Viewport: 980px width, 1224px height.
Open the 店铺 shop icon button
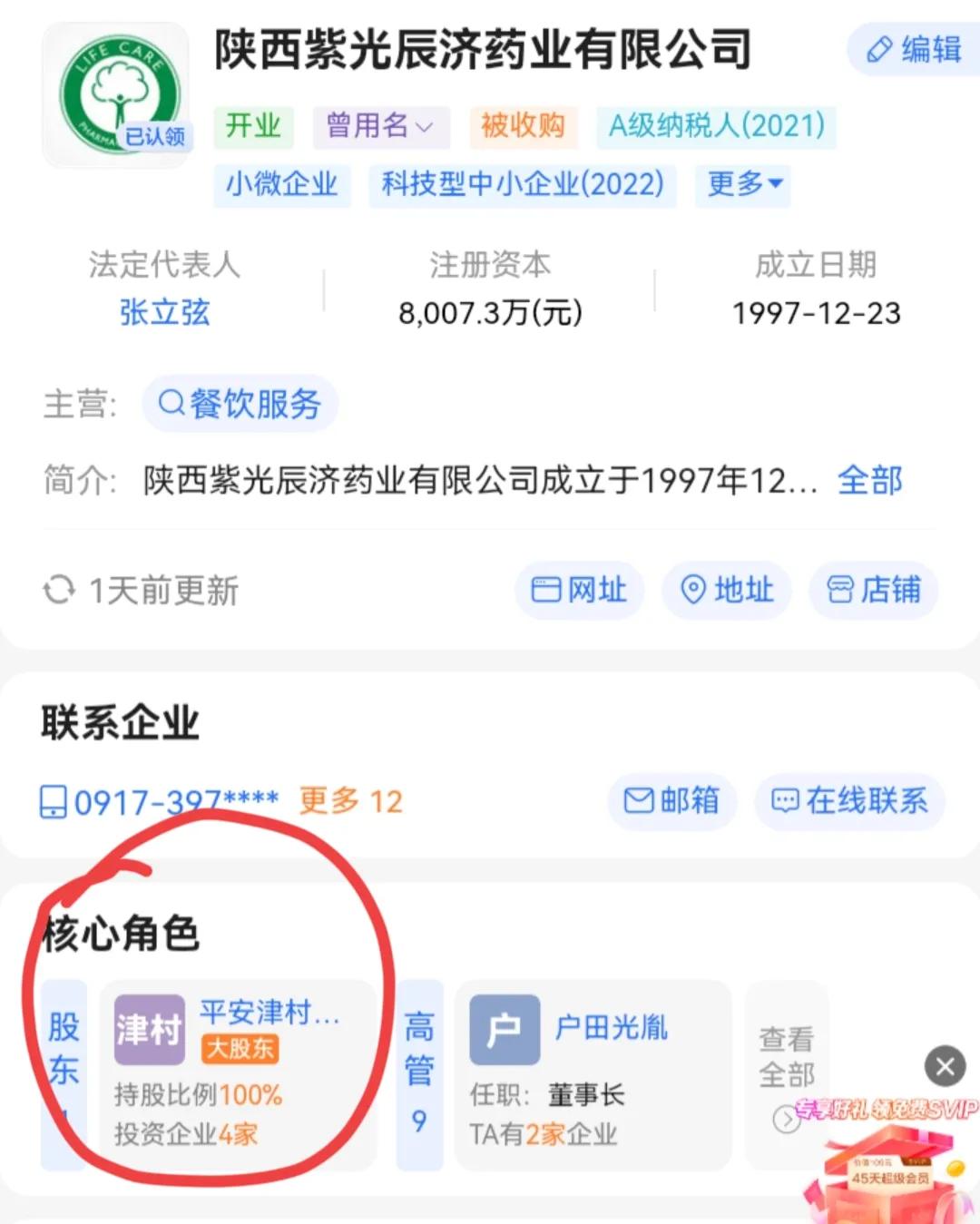(x=841, y=590)
